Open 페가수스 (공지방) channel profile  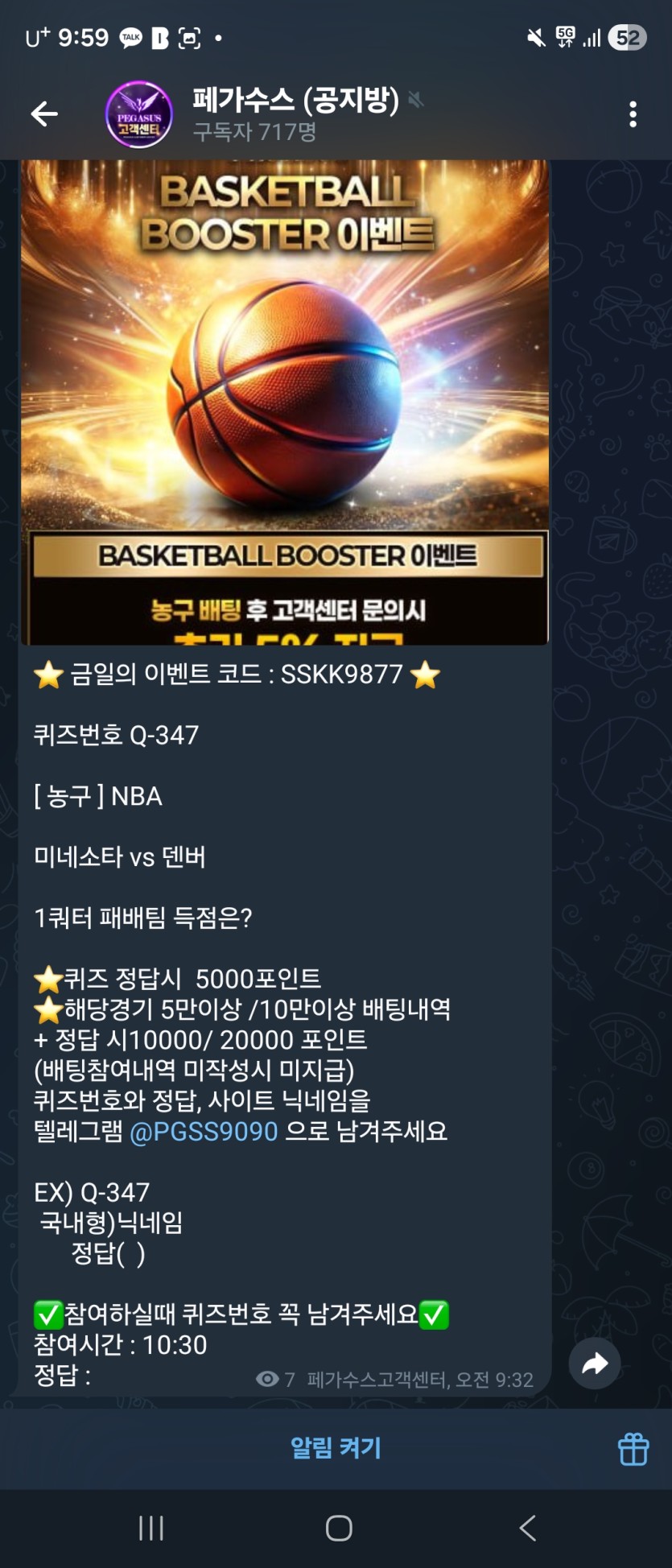click(x=295, y=114)
